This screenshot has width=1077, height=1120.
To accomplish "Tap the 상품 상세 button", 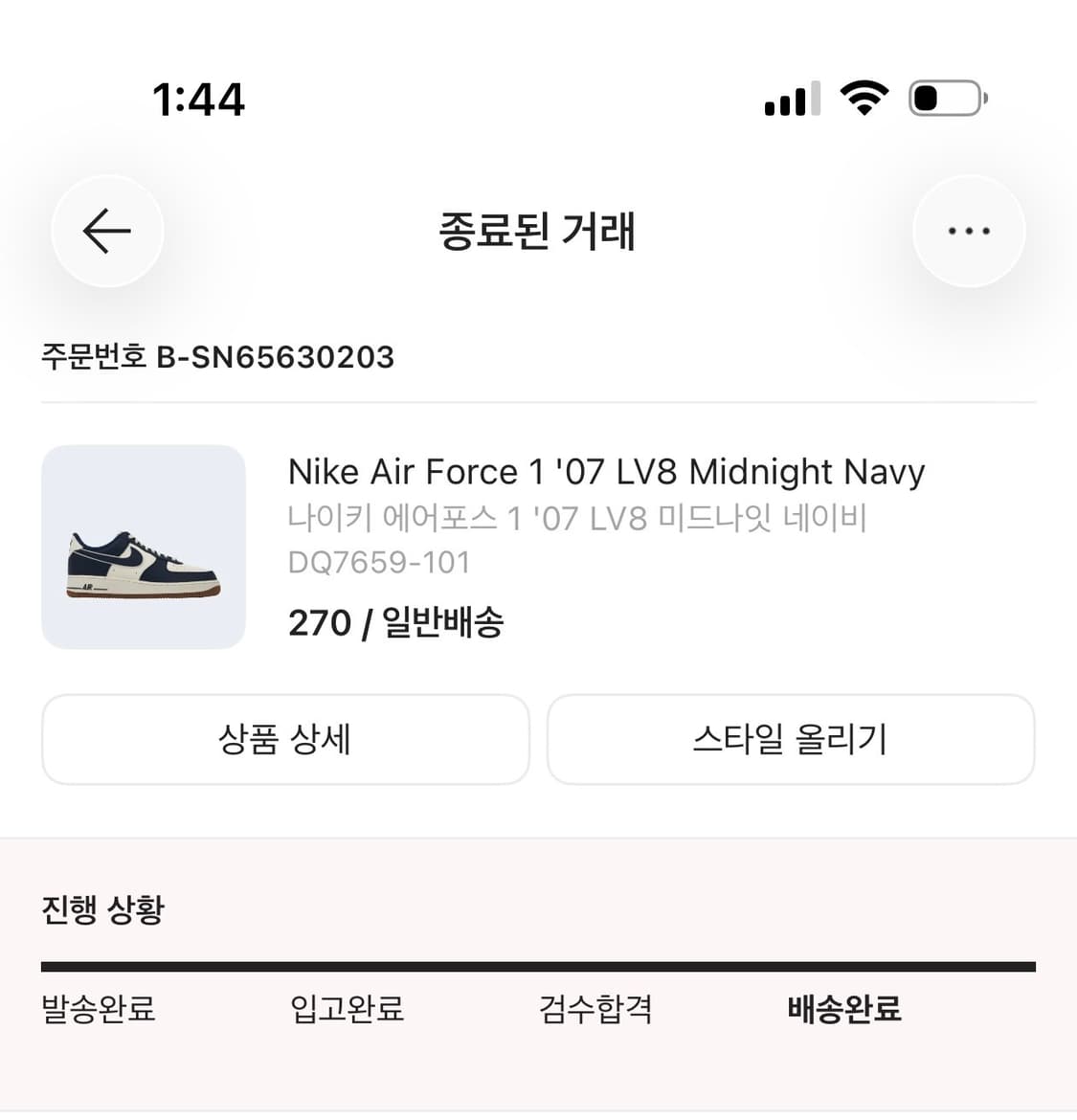I will (285, 739).
